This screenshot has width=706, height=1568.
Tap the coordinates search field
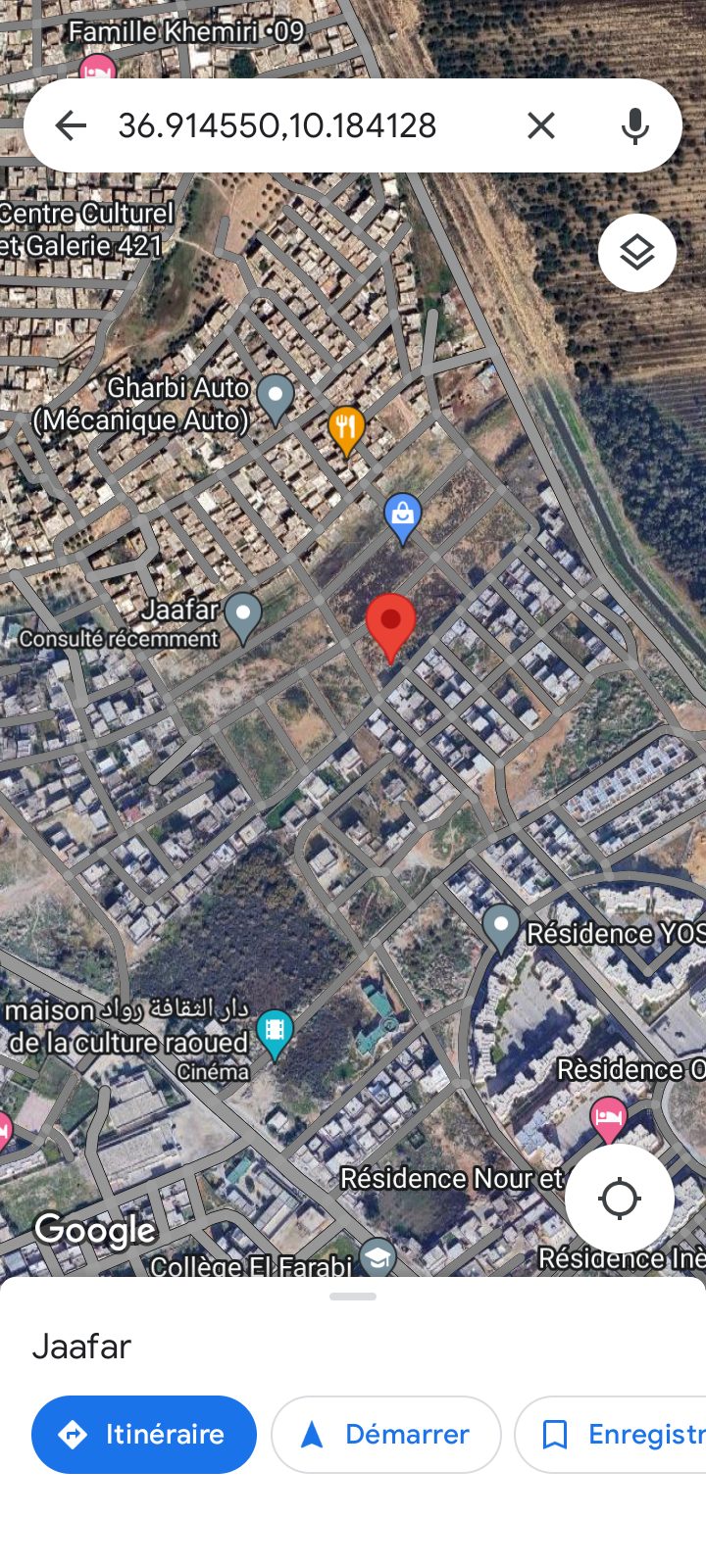(x=294, y=125)
